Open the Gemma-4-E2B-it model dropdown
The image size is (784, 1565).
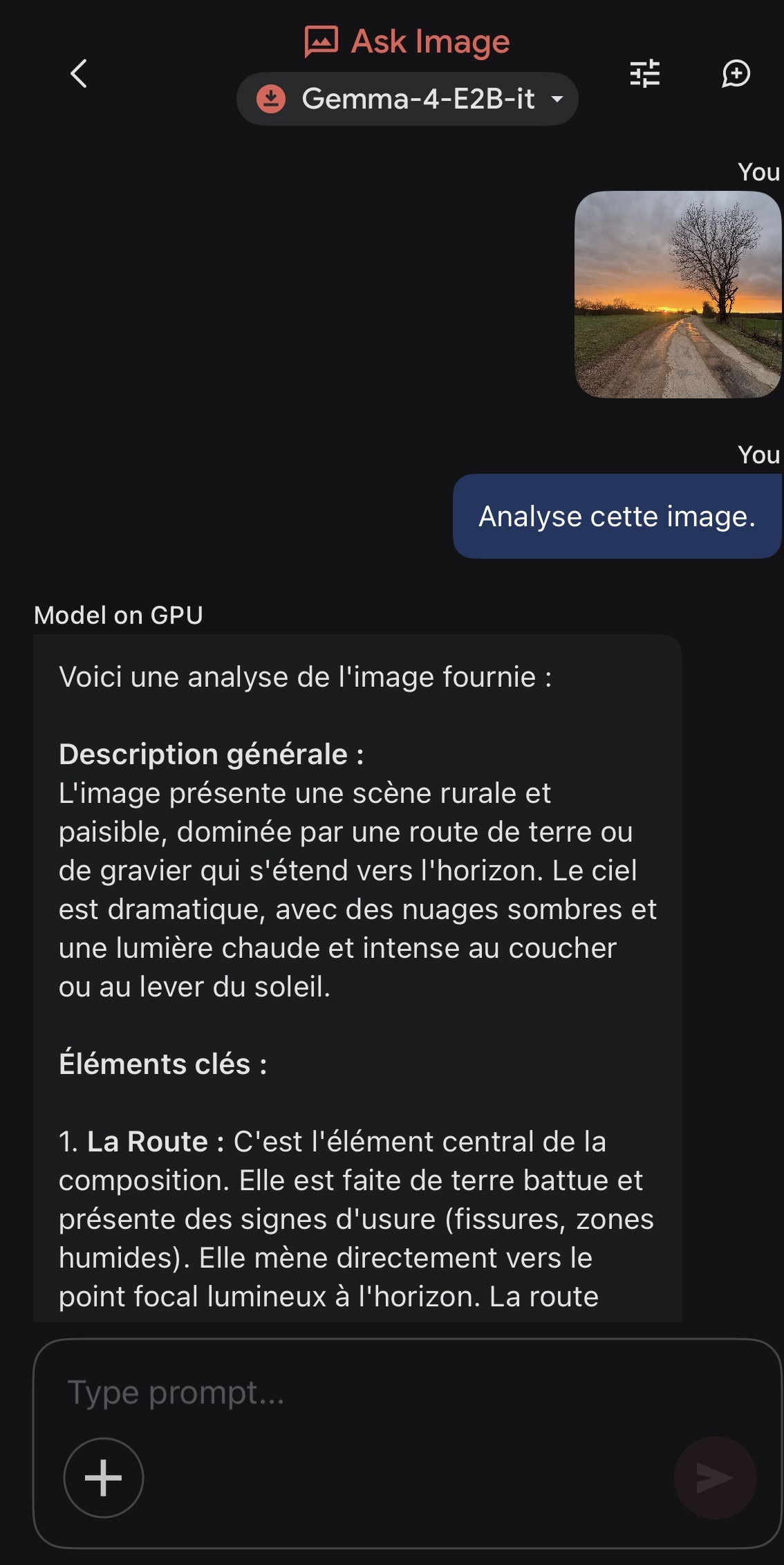pos(408,99)
